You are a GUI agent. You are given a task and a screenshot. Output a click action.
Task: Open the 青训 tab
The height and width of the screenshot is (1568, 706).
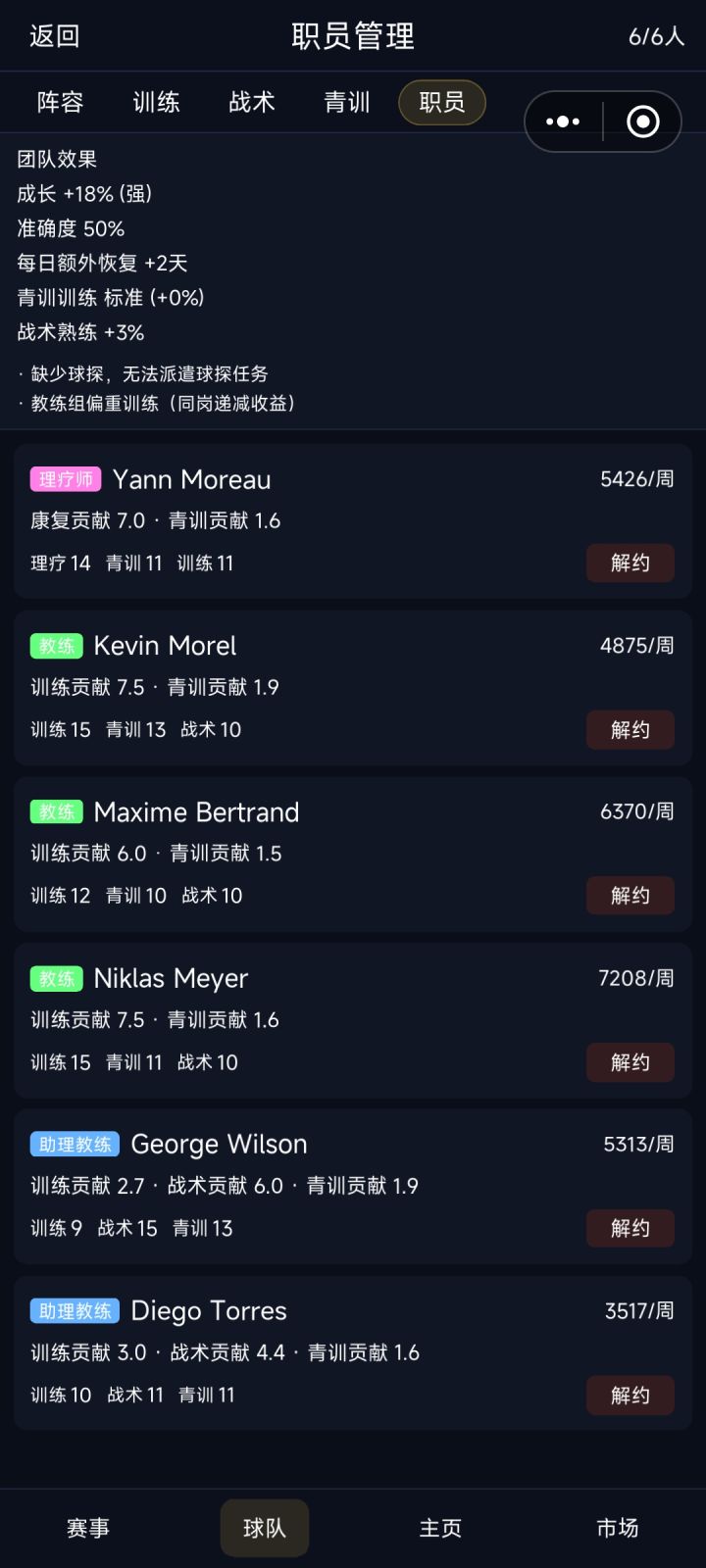click(x=347, y=102)
